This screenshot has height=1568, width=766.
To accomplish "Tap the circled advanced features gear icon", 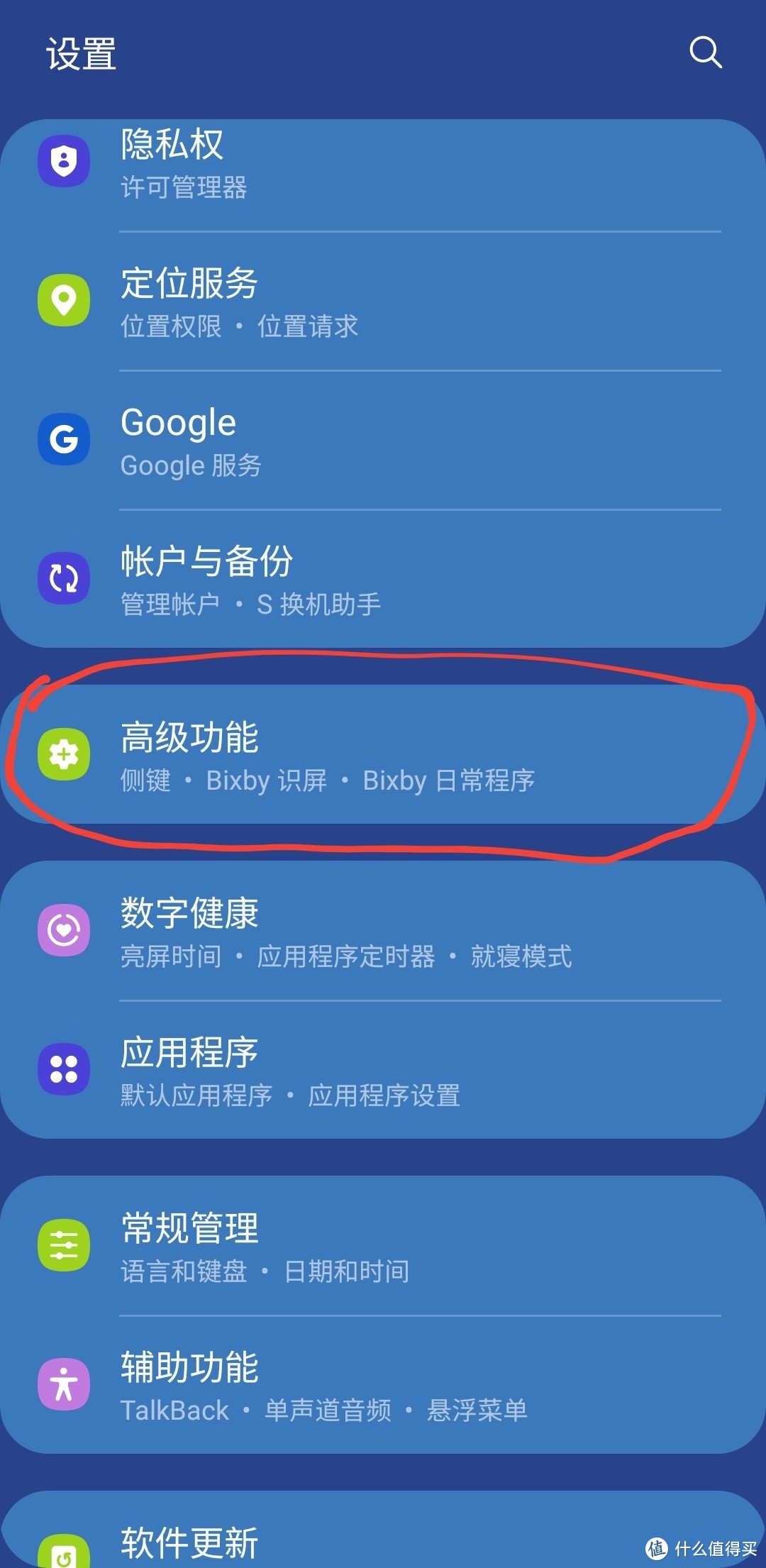I will (65, 753).
